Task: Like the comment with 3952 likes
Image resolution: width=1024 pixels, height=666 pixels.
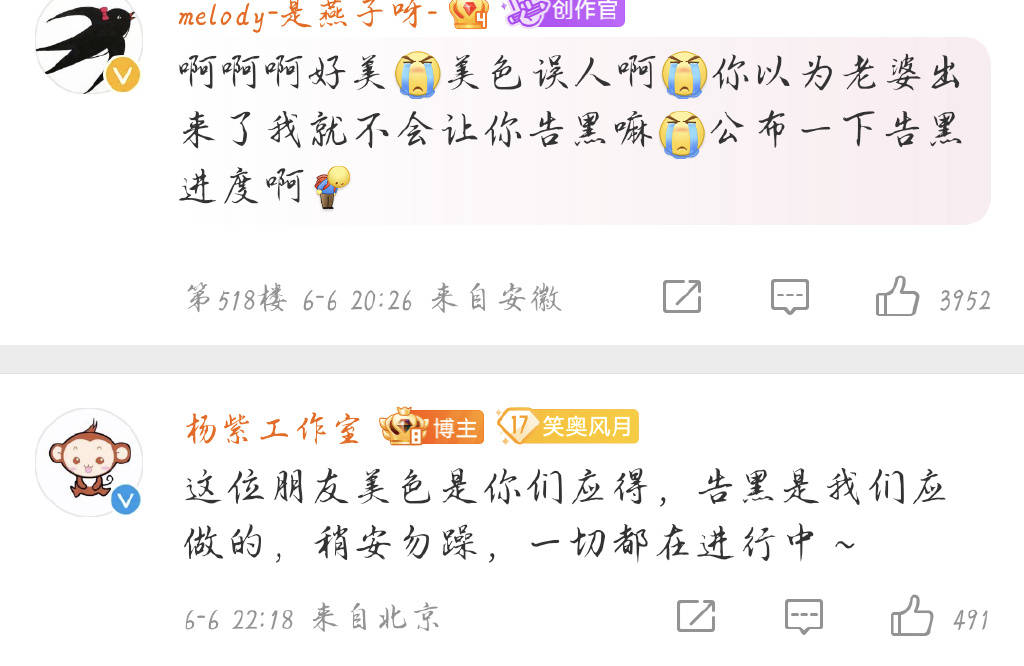Action: point(897,297)
